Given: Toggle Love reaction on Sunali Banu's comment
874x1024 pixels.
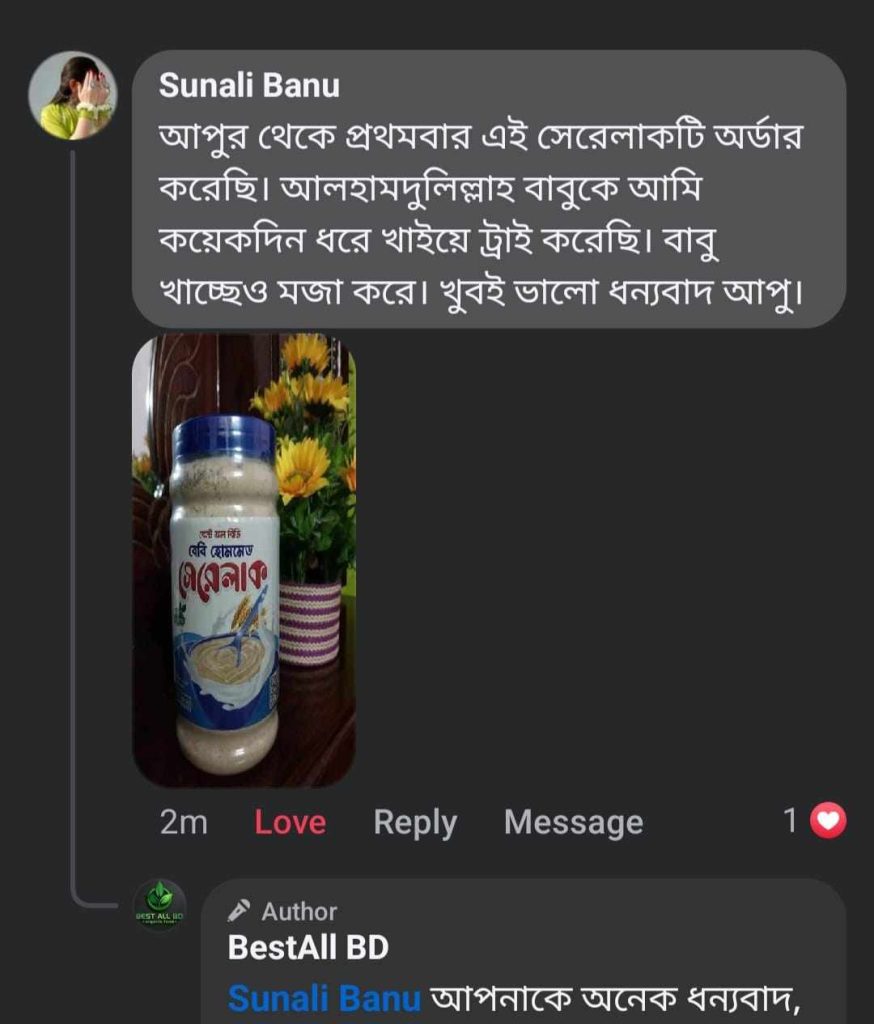Looking at the screenshot, I should pos(290,822).
